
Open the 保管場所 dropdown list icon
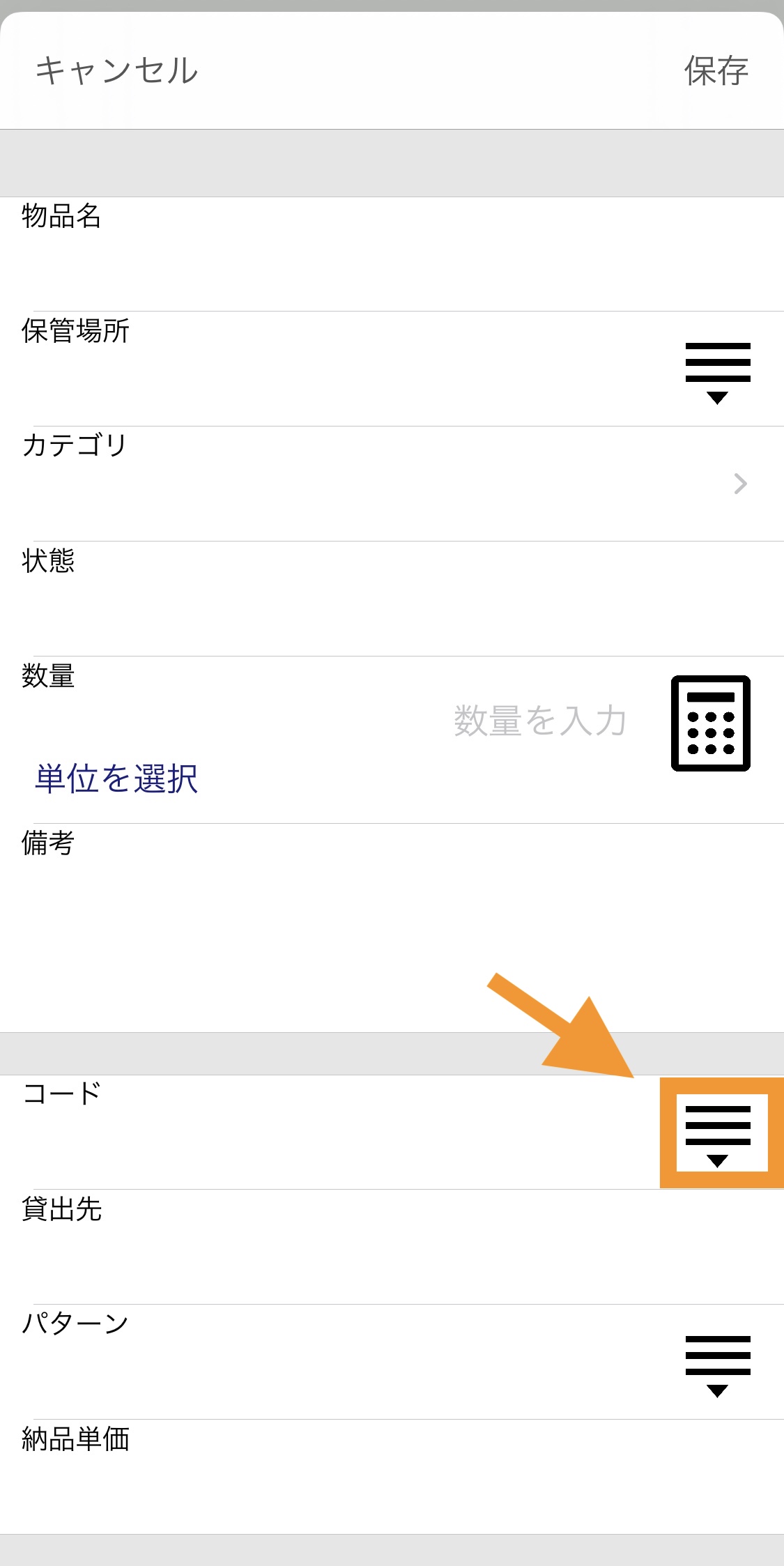click(718, 373)
